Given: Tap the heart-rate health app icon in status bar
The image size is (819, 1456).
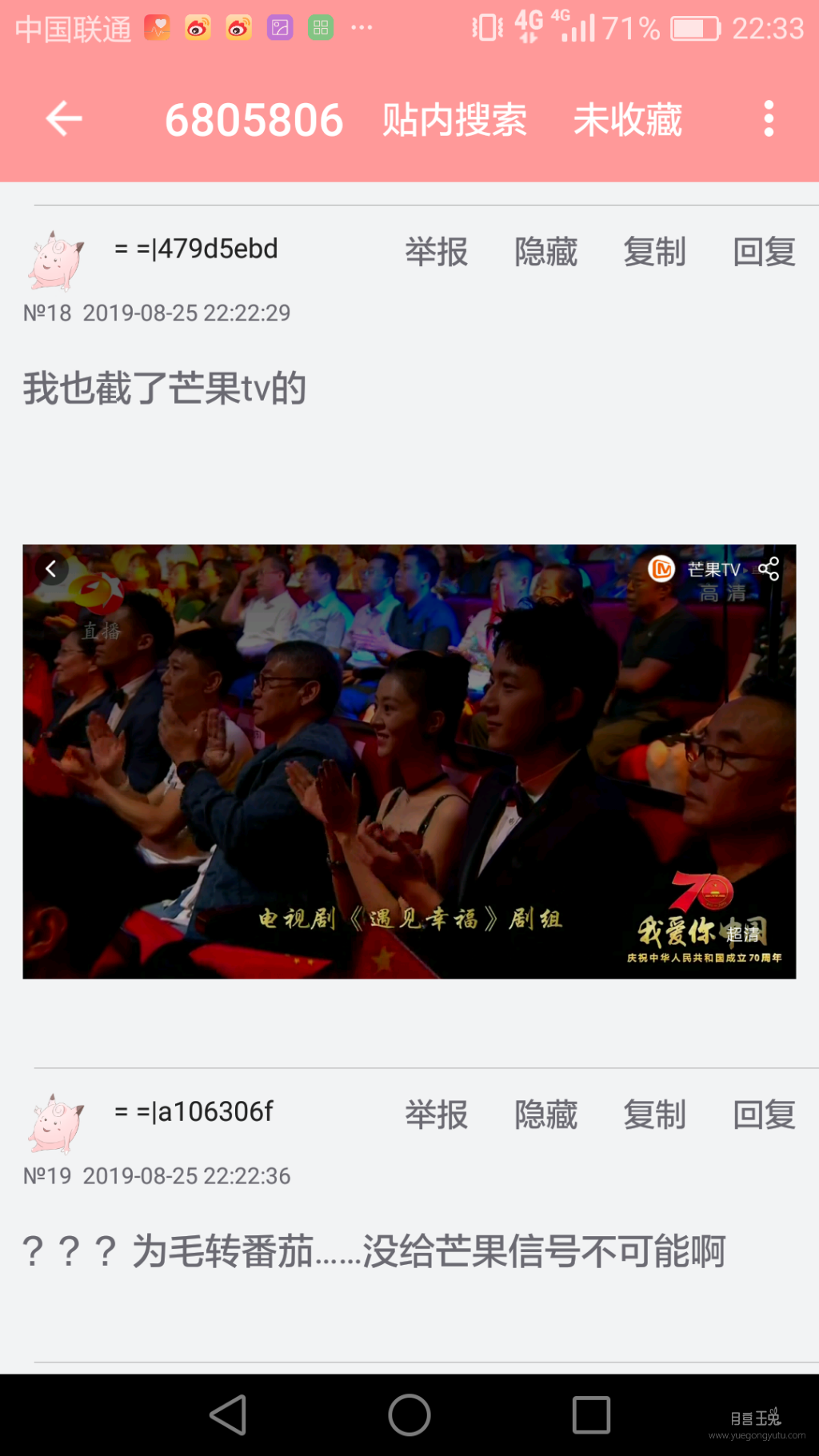Looking at the screenshot, I should pyautogui.click(x=157, y=26).
